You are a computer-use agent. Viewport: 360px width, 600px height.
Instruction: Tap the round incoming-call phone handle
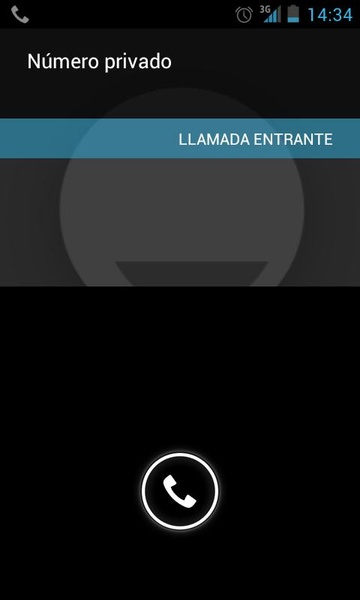180,491
